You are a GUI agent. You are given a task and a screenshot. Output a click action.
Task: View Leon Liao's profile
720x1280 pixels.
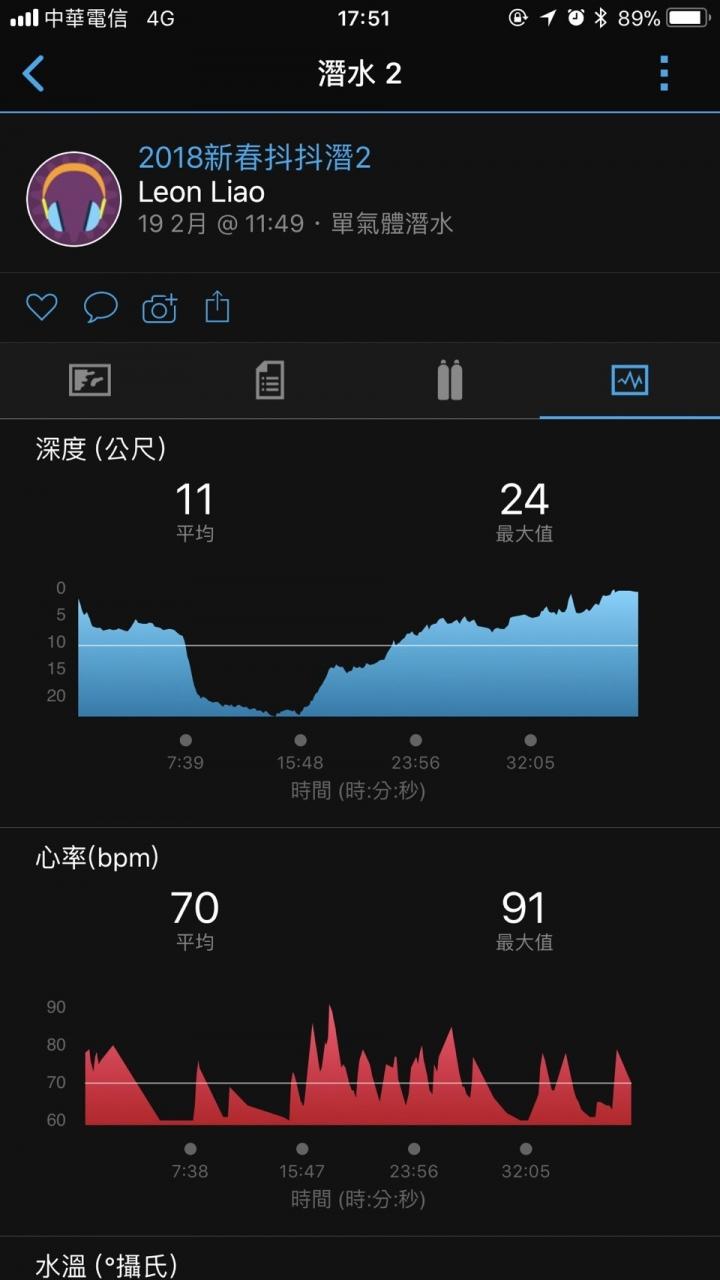pos(202,192)
